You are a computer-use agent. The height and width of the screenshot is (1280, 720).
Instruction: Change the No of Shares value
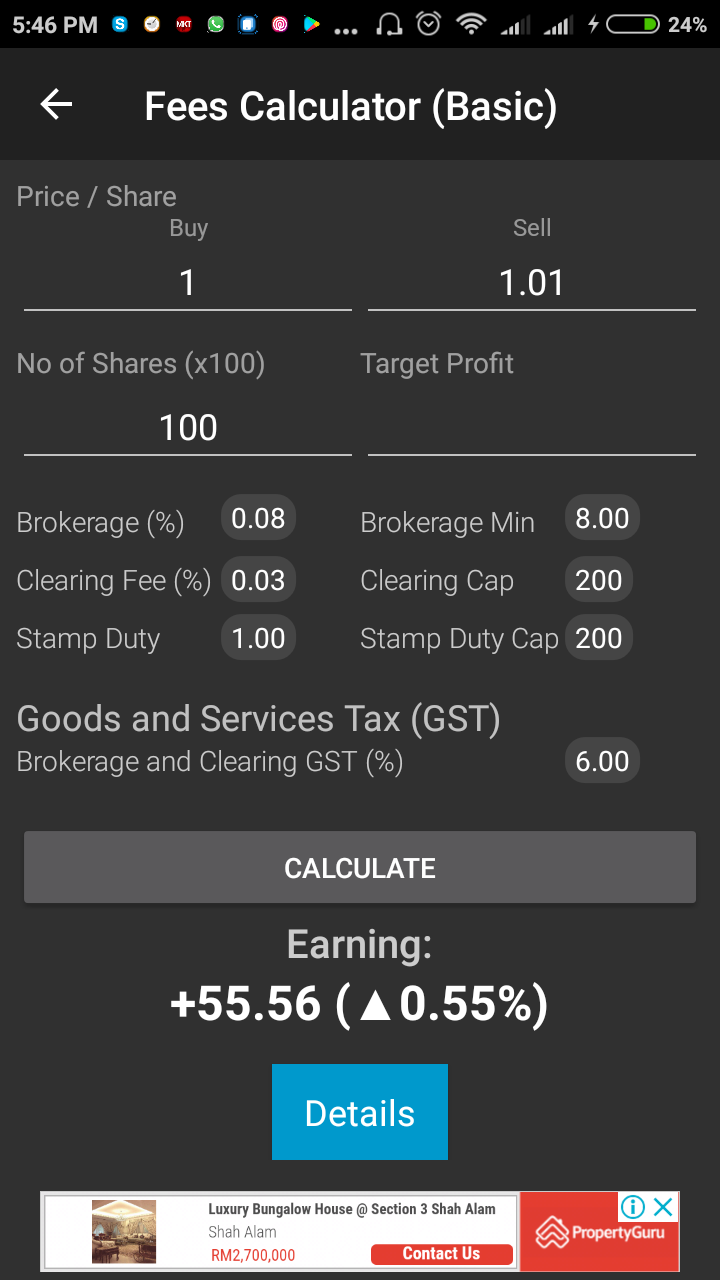(188, 428)
